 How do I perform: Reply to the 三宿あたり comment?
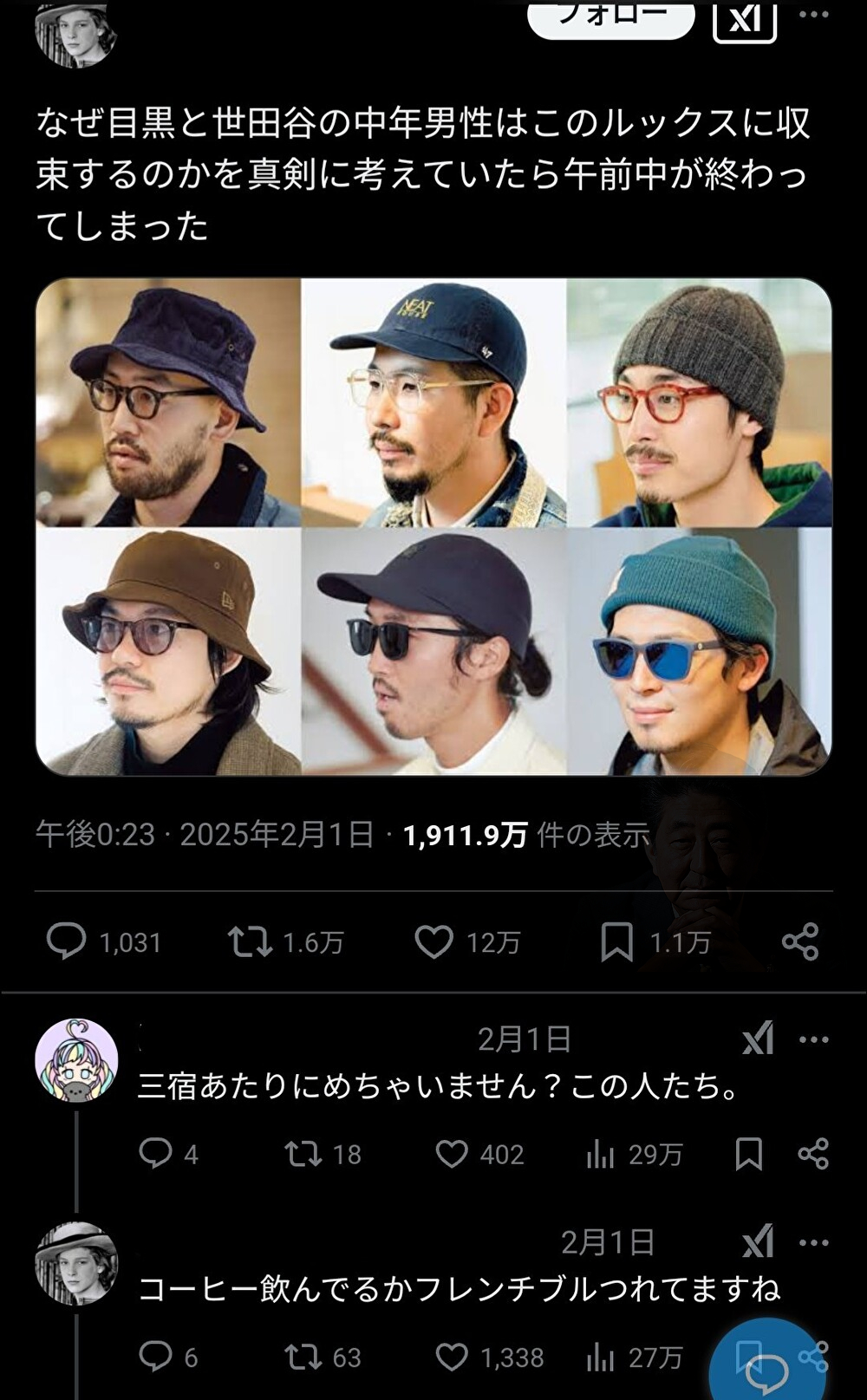(156, 1154)
